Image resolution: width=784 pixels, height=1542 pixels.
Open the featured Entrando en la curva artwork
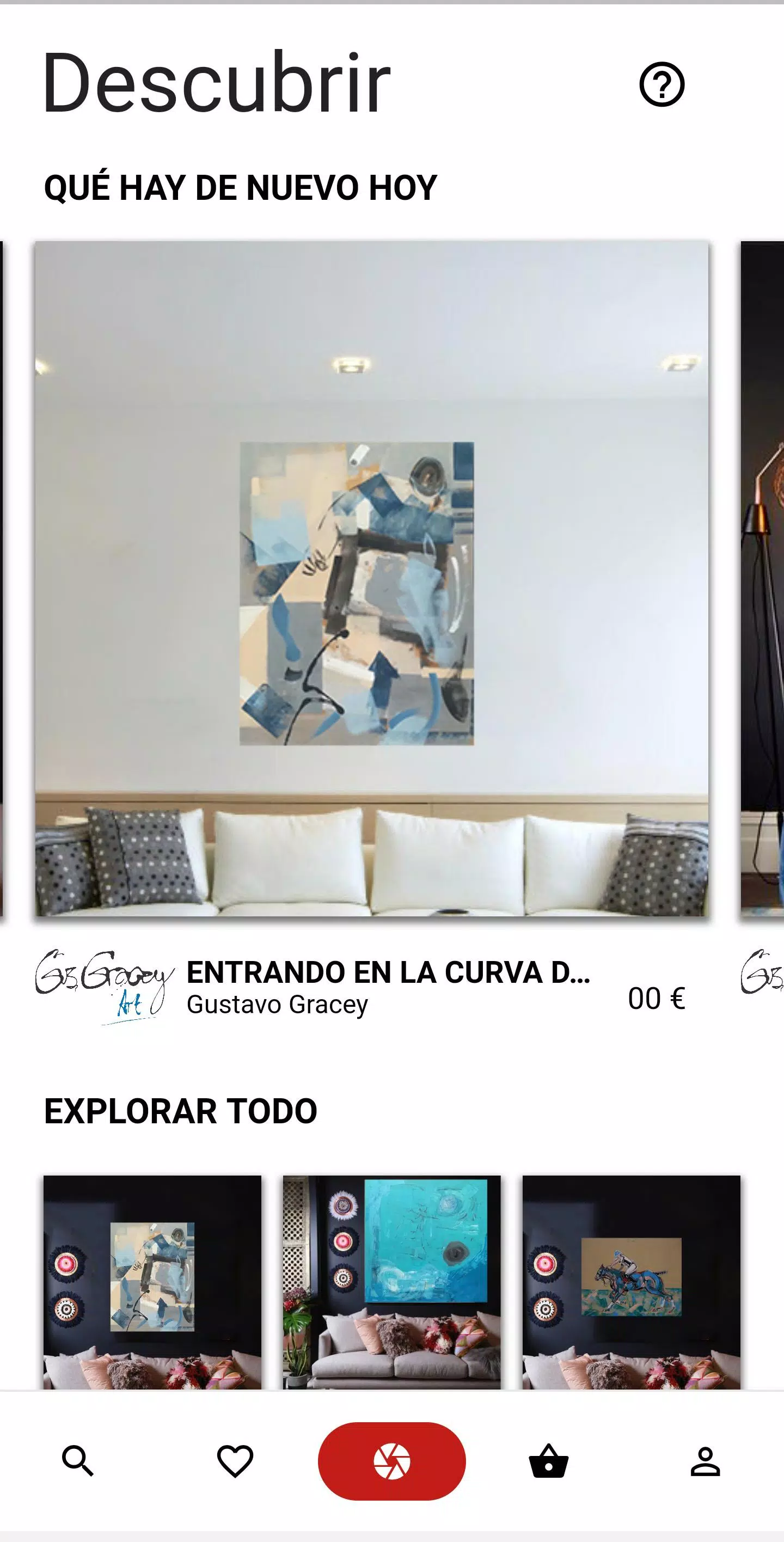(x=371, y=578)
